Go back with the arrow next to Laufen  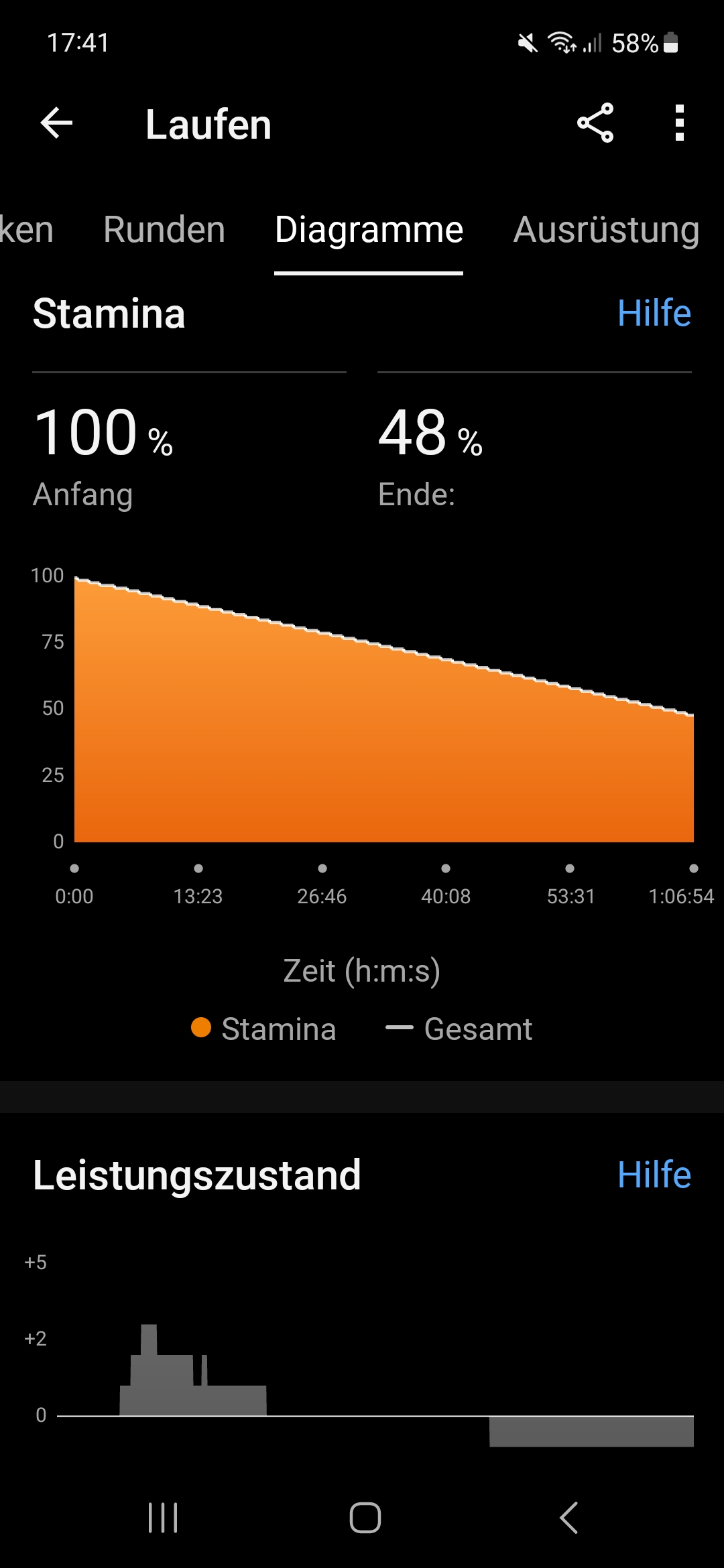pos(56,123)
